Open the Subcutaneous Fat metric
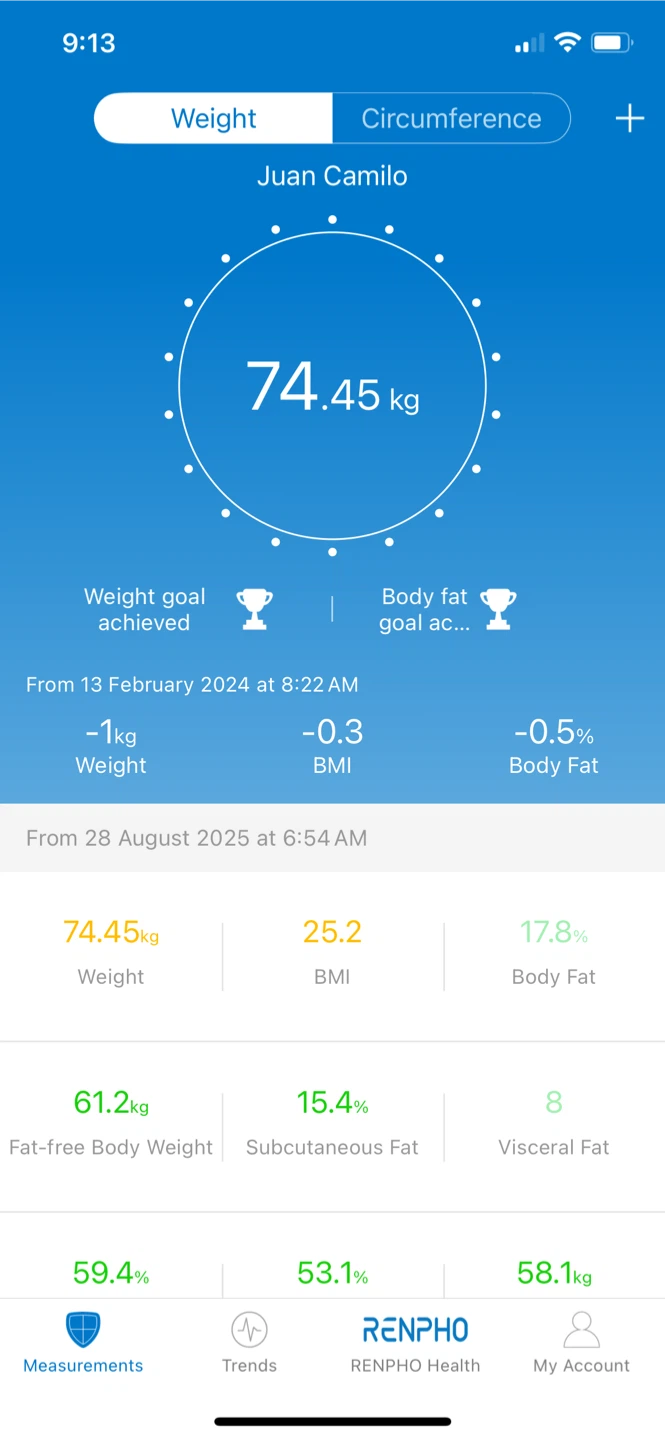Viewport: 665px width, 1440px height. pos(332,1123)
